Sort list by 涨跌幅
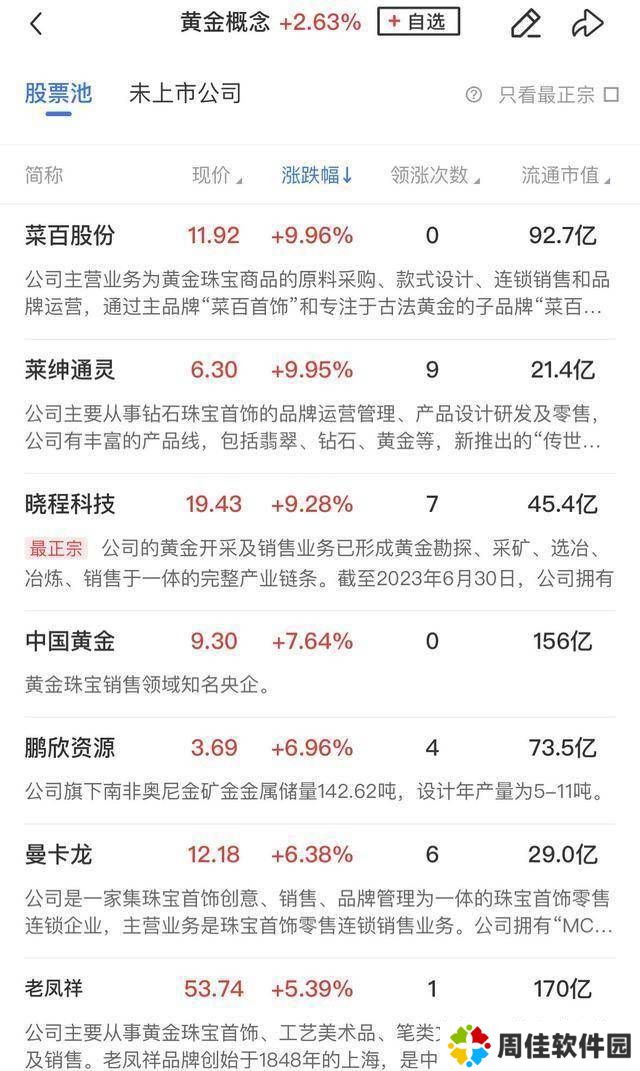The height and width of the screenshot is (1071, 640). 317,176
